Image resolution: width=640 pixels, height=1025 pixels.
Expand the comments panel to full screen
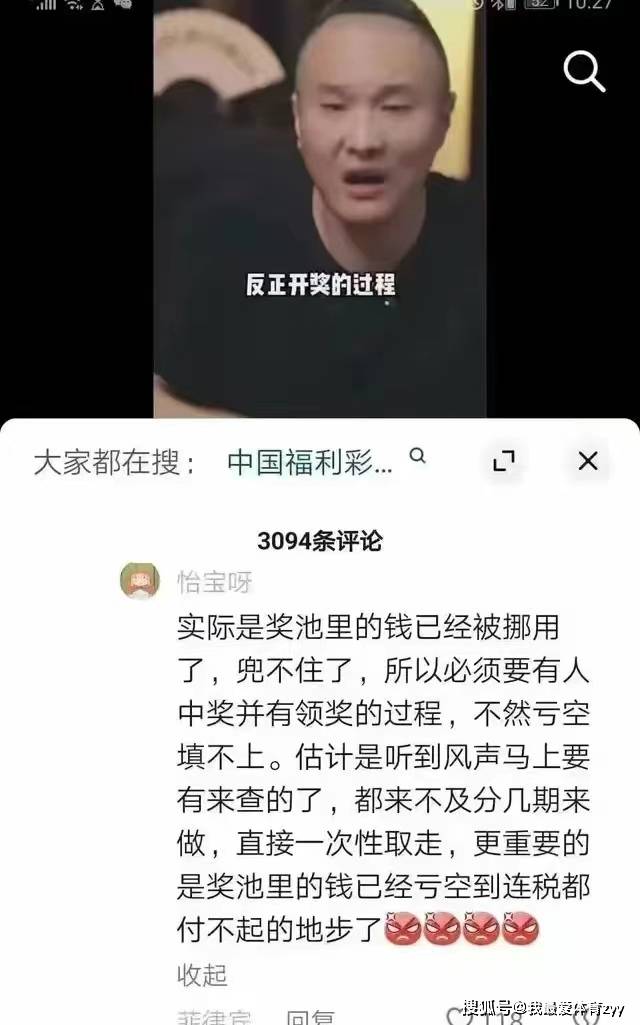503,461
